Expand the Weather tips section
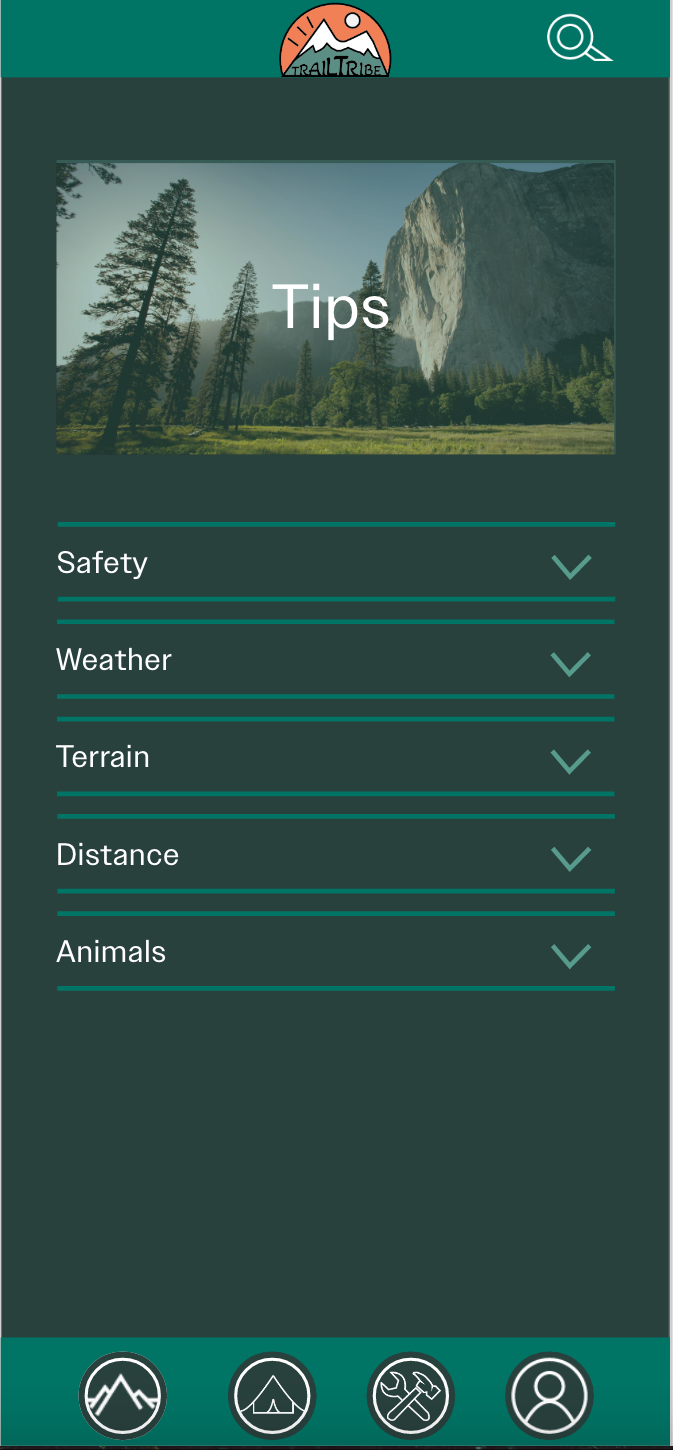The width and height of the screenshot is (673, 1450). 571,663
